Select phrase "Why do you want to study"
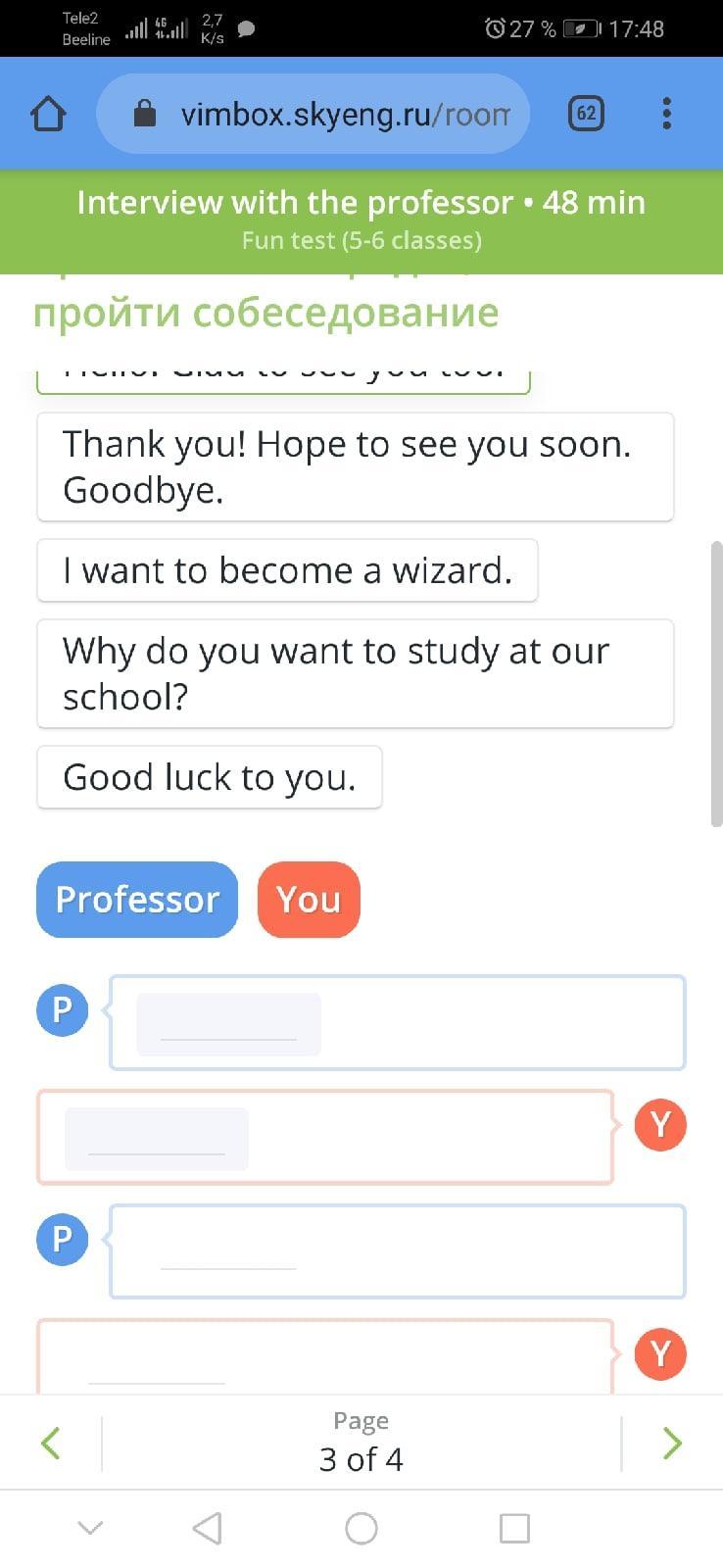The height and width of the screenshot is (1568, 723). [356, 673]
